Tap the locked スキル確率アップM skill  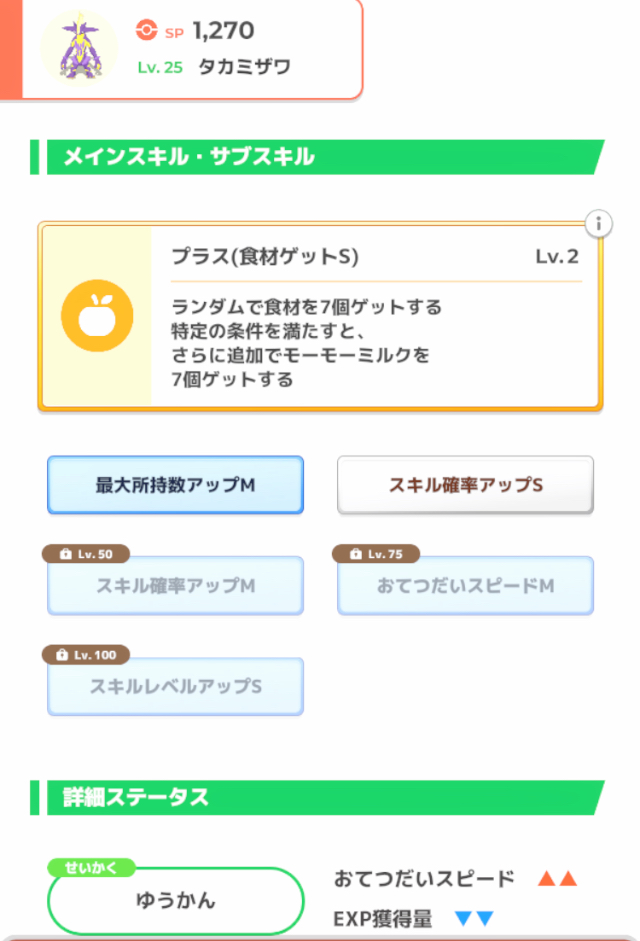(x=175, y=586)
